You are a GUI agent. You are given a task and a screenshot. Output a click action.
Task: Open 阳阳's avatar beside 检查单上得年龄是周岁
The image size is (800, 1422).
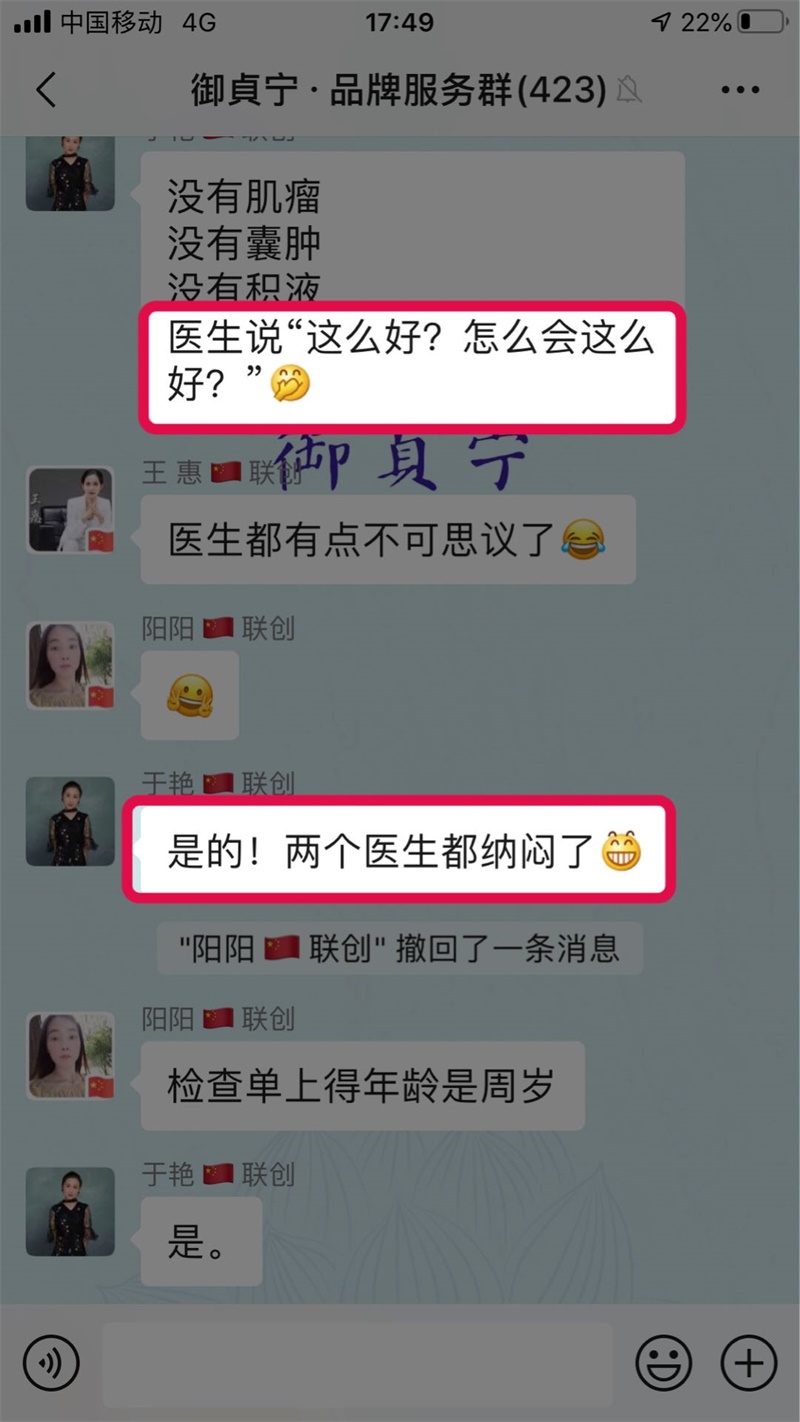[x=70, y=1055]
